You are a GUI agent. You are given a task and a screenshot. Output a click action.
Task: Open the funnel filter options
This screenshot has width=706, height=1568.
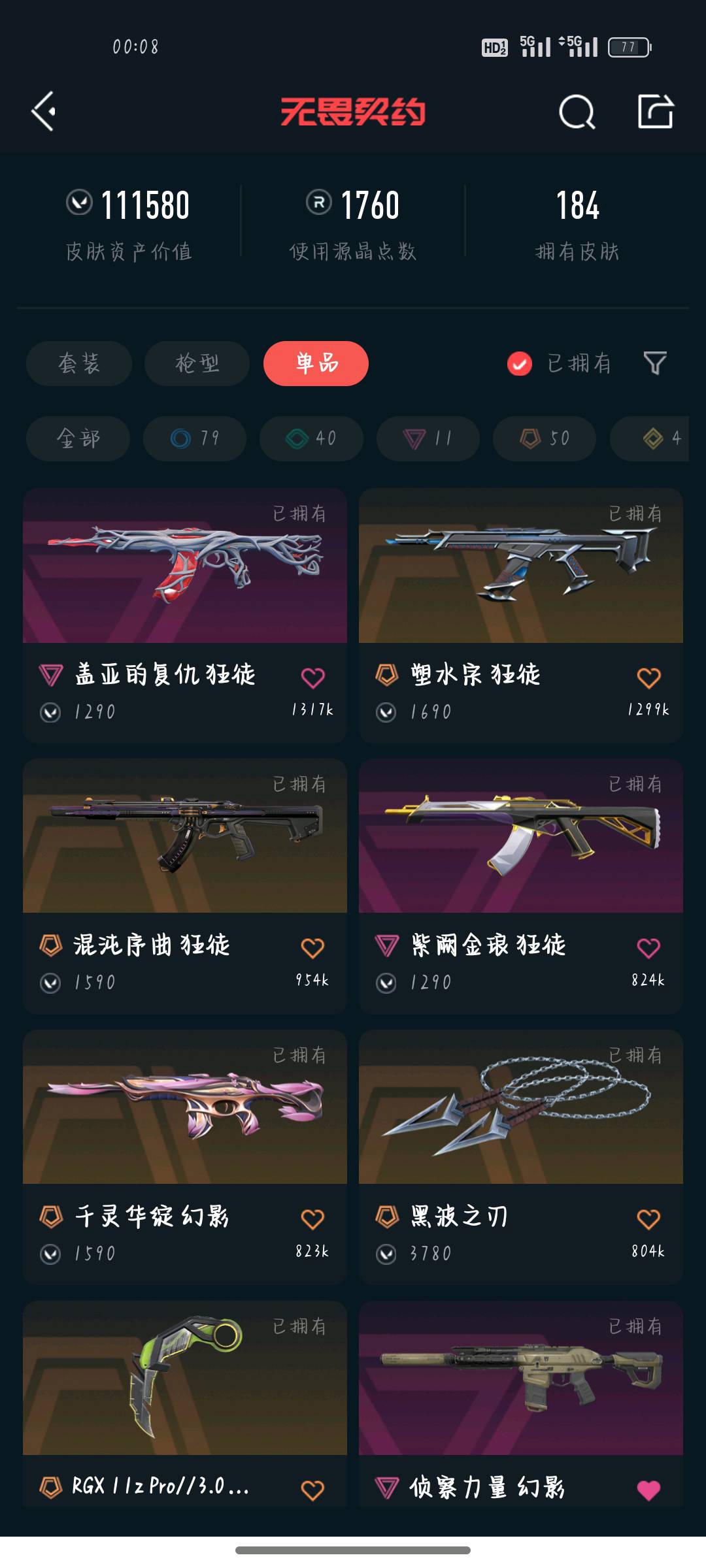(x=654, y=363)
